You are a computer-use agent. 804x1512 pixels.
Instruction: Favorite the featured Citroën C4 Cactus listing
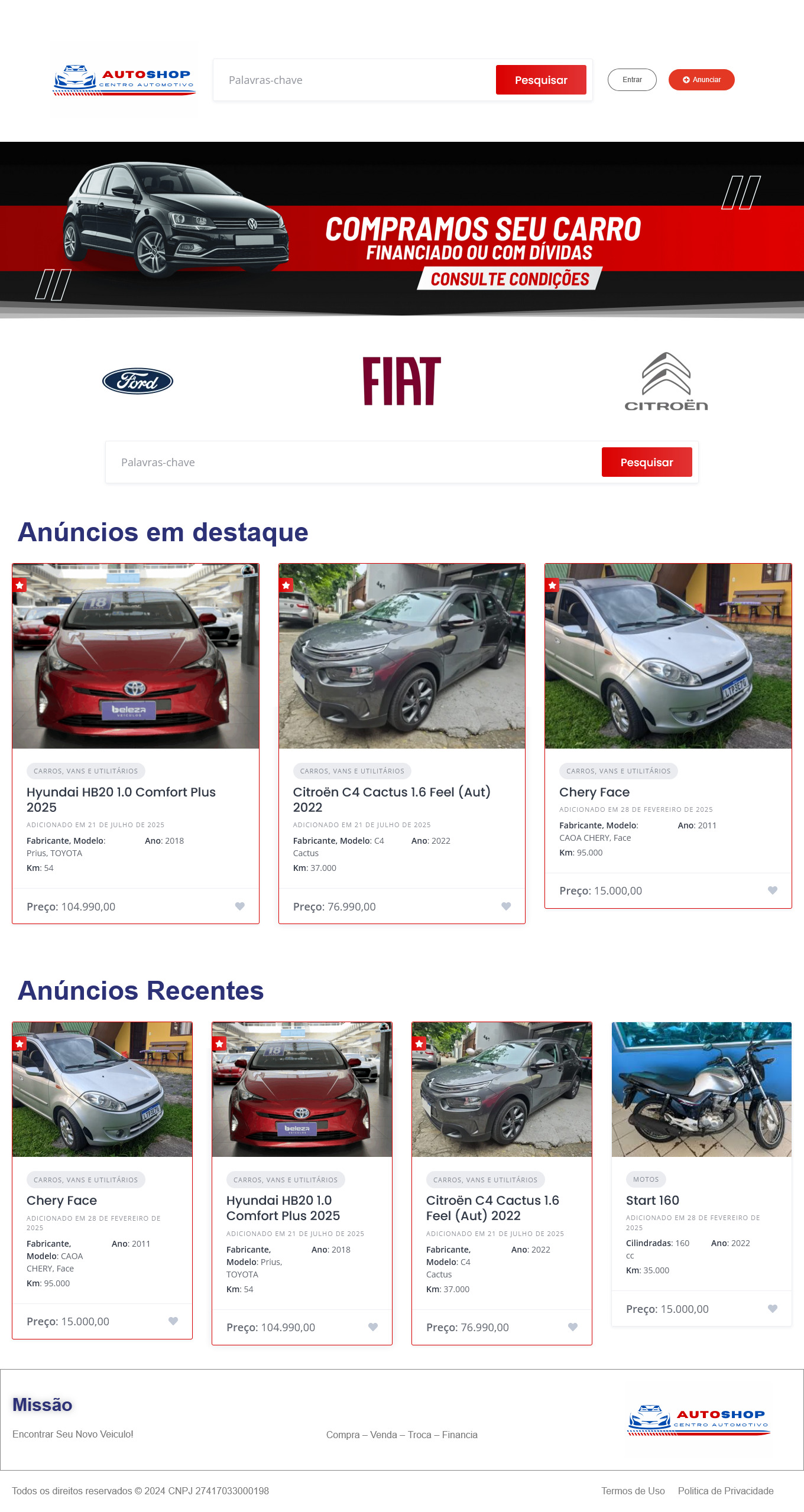click(506, 906)
